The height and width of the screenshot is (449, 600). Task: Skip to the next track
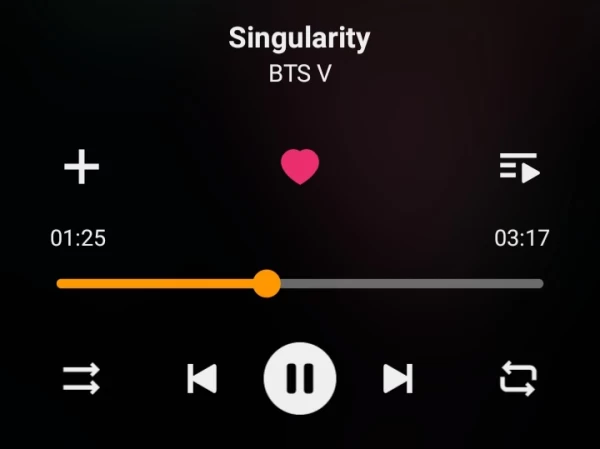(x=398, y=379)
